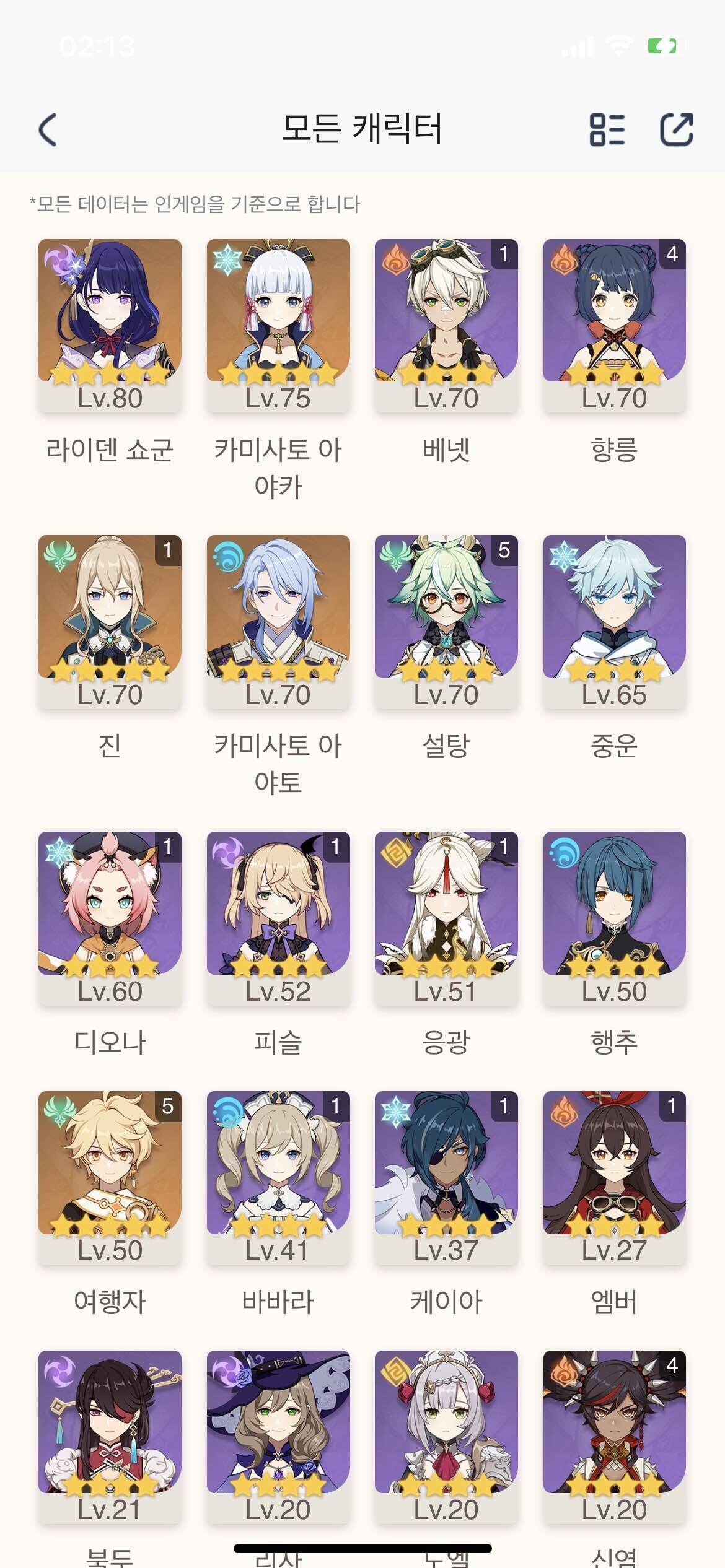Tap the Hydro icon on 행추's card
Viewport: 725px width, 1568px height.
pos(566,853)
